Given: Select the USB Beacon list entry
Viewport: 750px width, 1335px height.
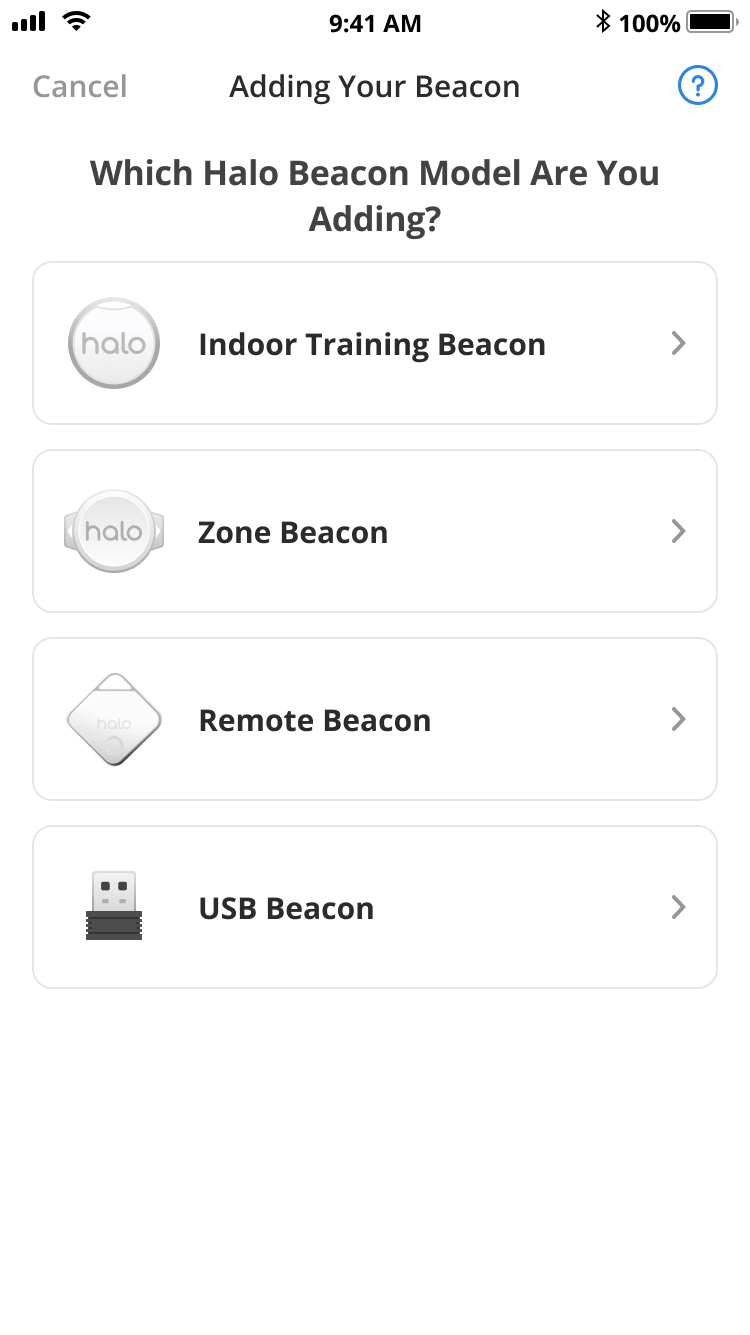Looking at the screenshot, I should point(374,906).
